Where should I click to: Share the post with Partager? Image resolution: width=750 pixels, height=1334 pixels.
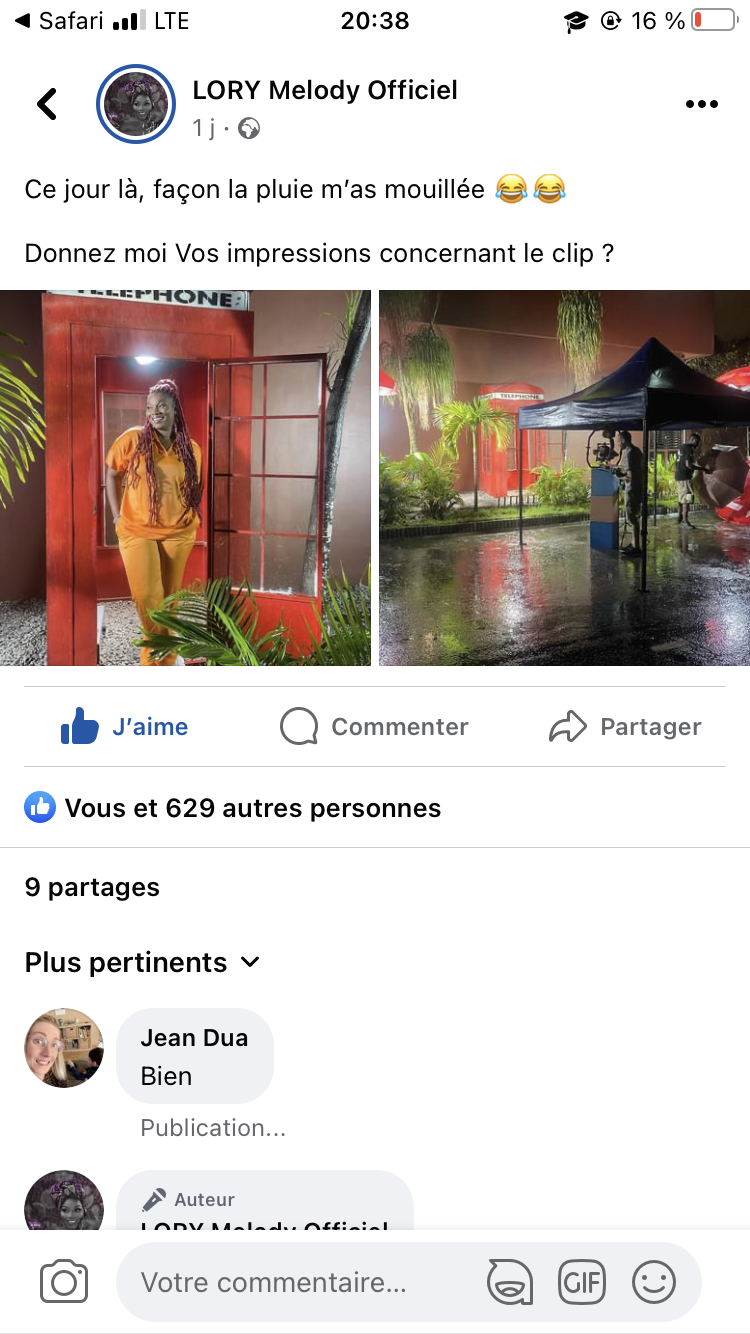[625, 727]
